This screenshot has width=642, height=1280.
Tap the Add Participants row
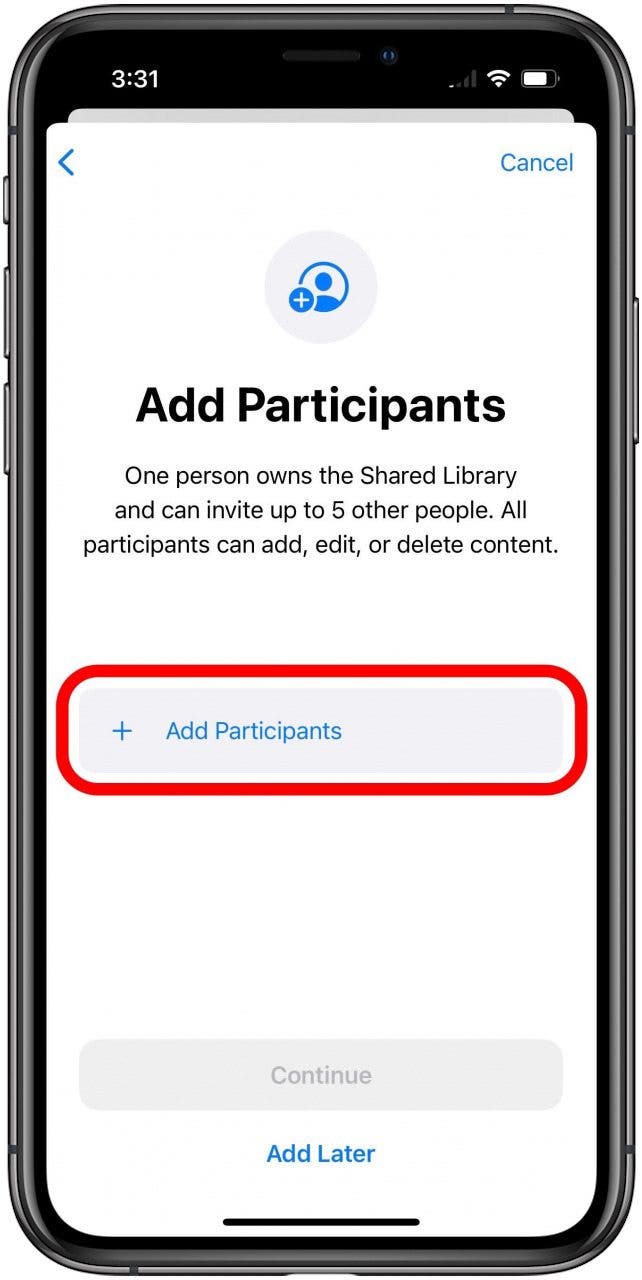pos(320,731)
